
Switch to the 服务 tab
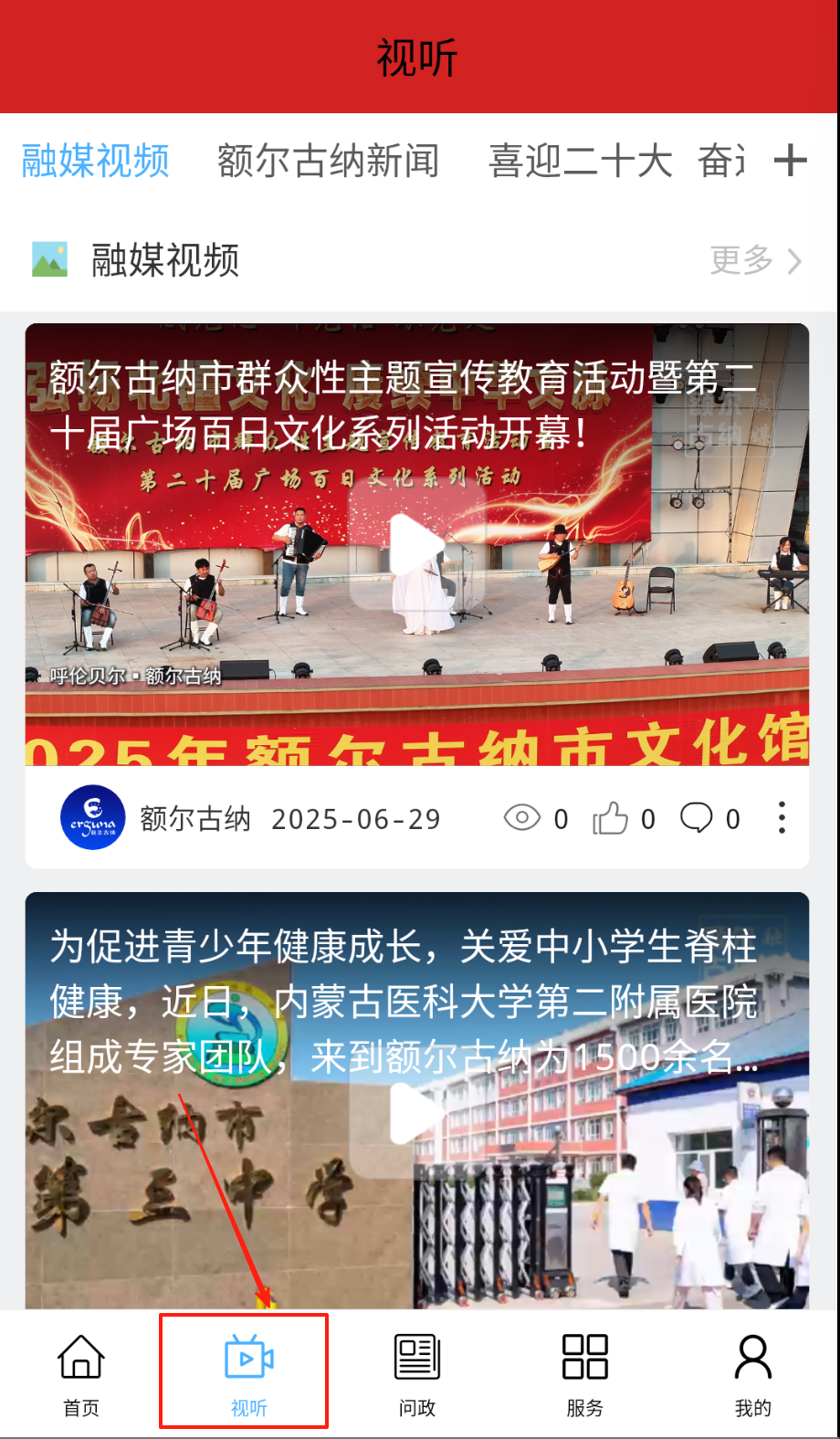[585, 1373]
